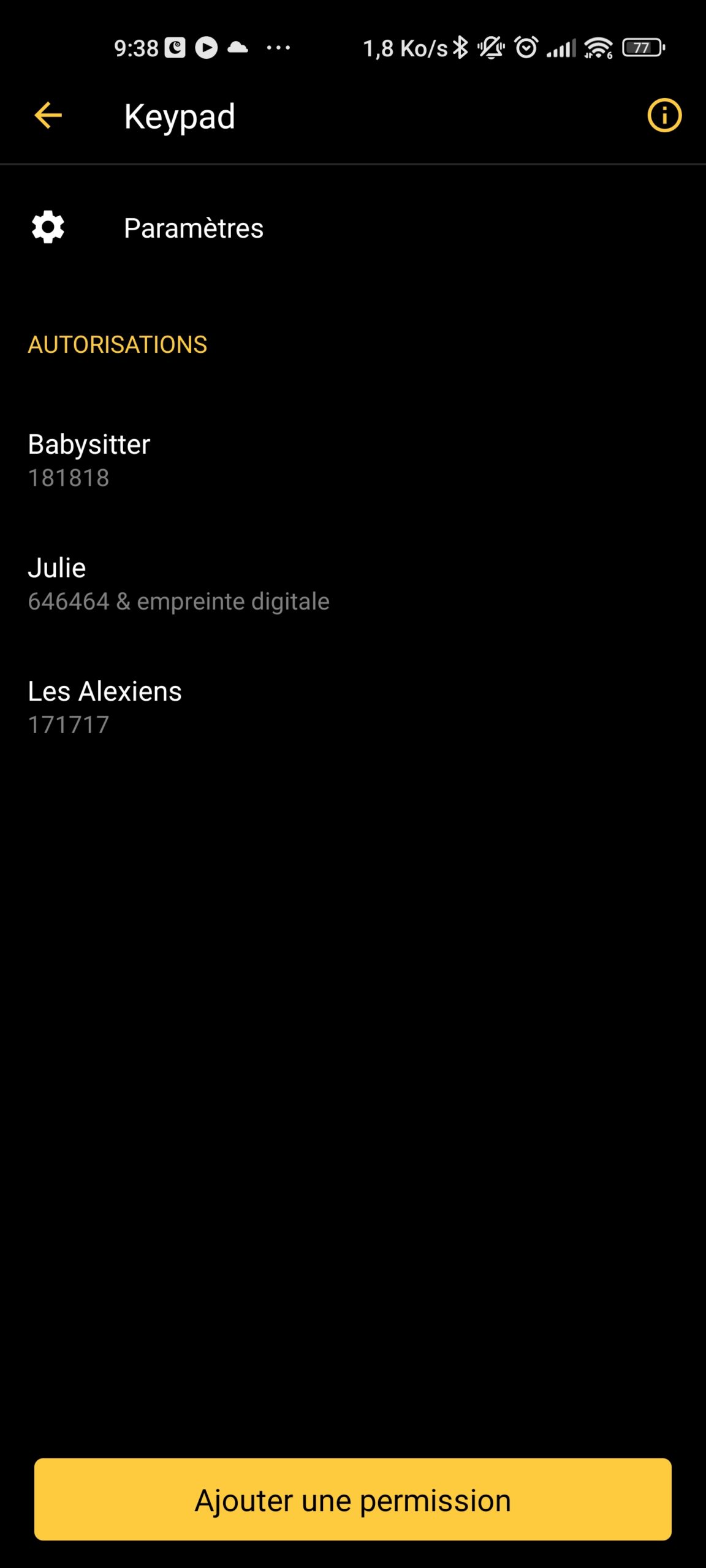Open Paramètres settings row
The width and height of the screenshot is (706, 1568).
click(353, 228)
